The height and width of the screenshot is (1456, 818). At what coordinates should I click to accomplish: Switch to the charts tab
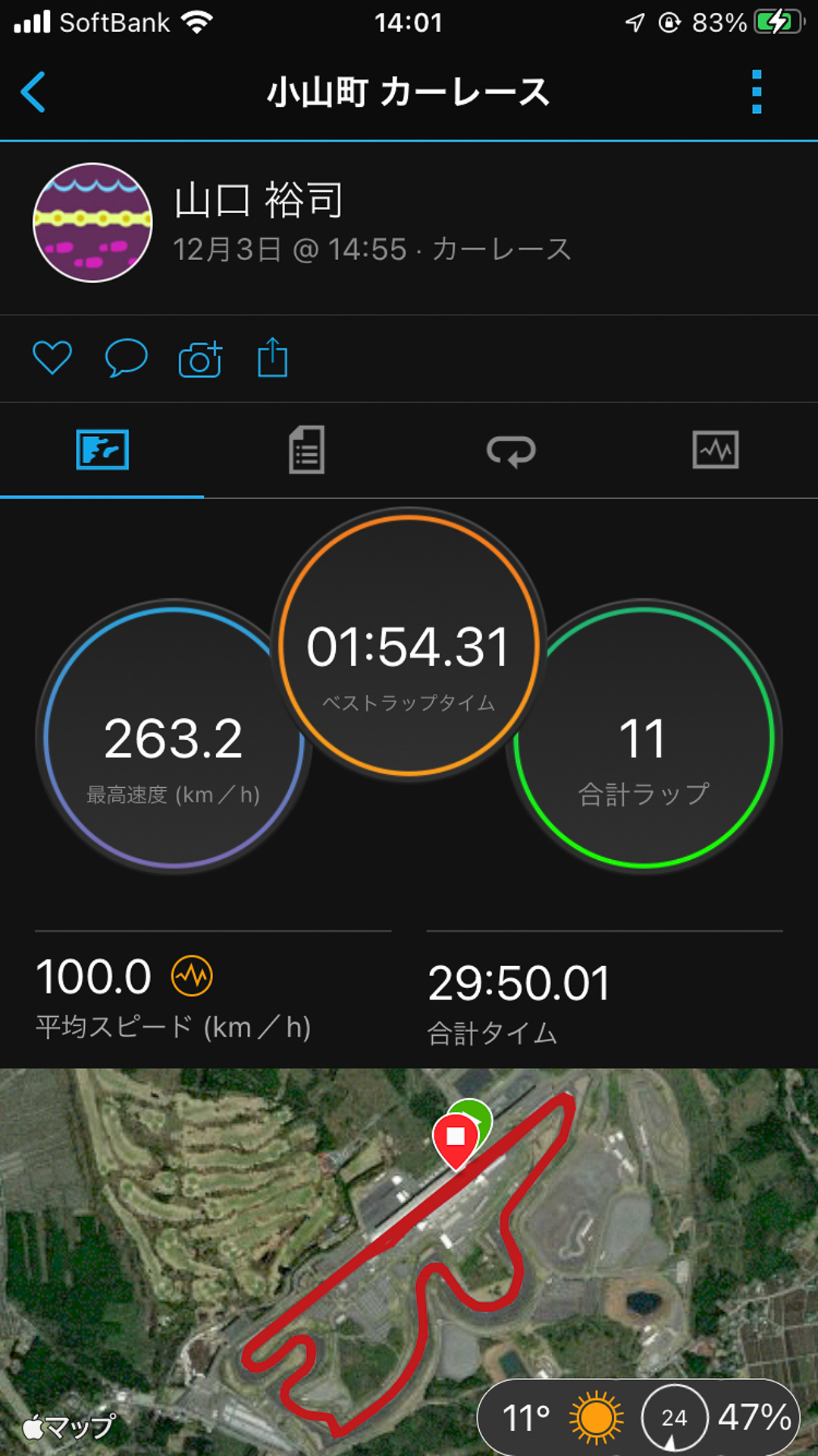tap(715, 450)
